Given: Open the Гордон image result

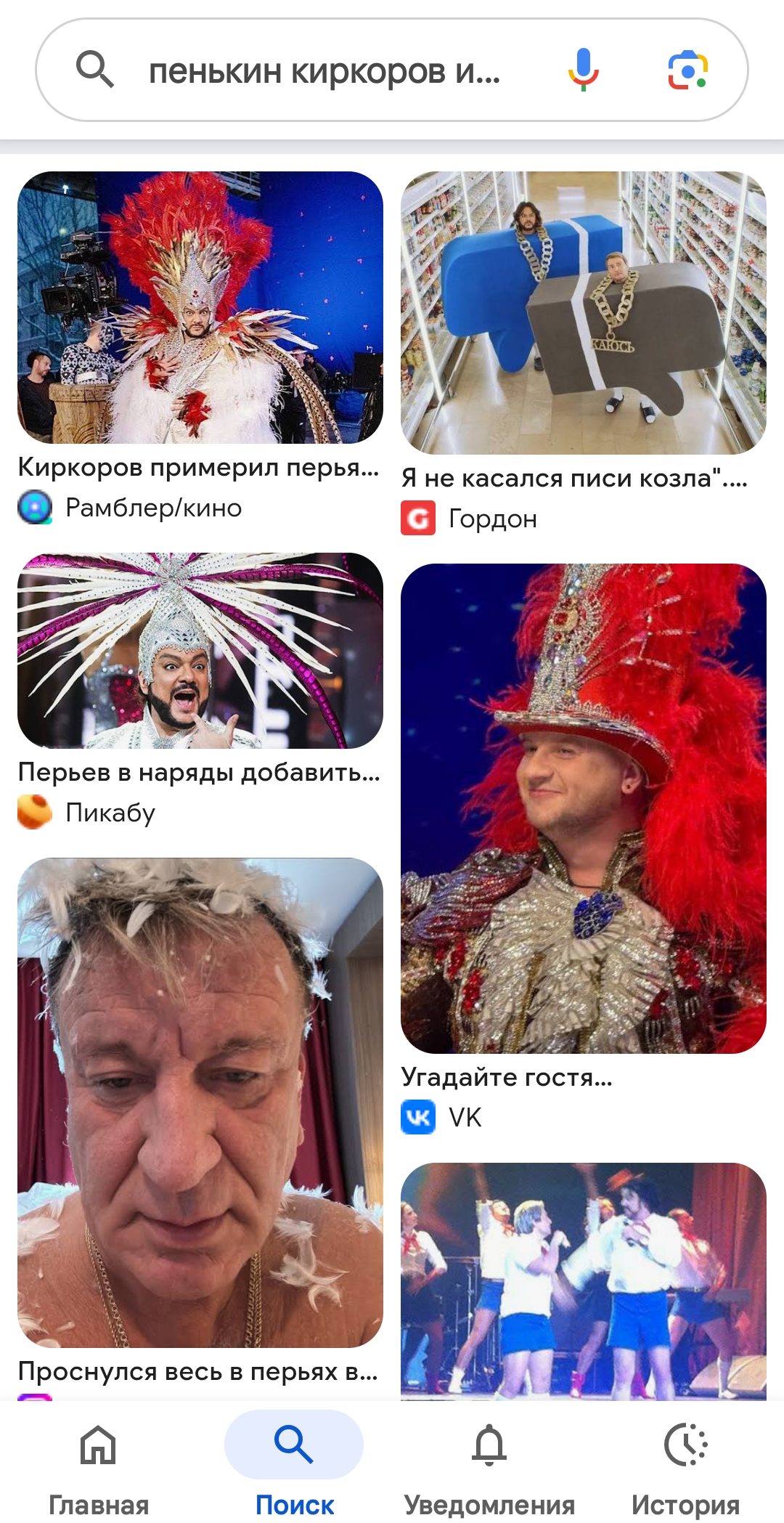Looking at the screenshot, I should click(583, 313).
